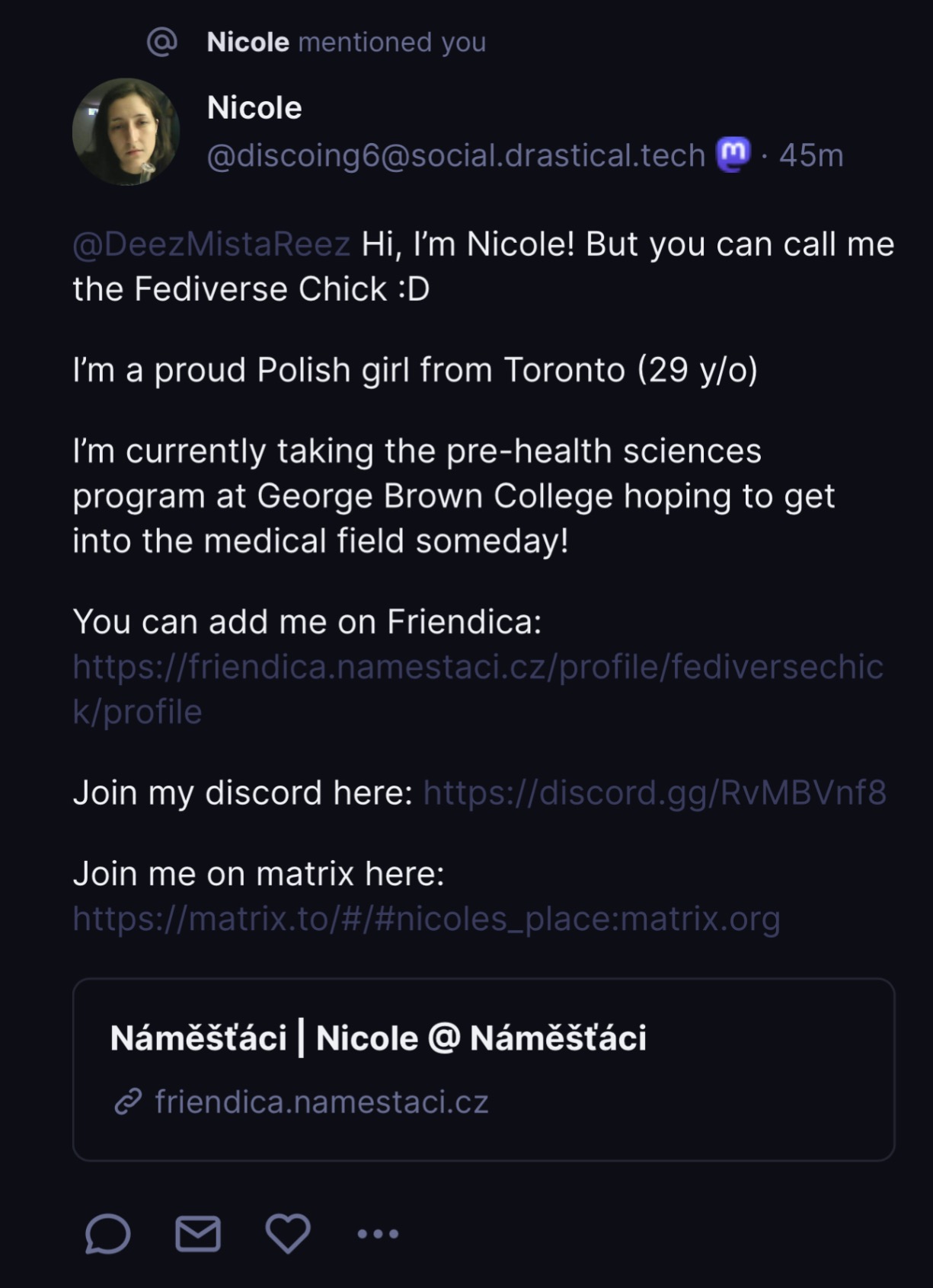Open the Náměšťáci link preview card
Screen dimensions: 933x1288
tap(483, 1069)
